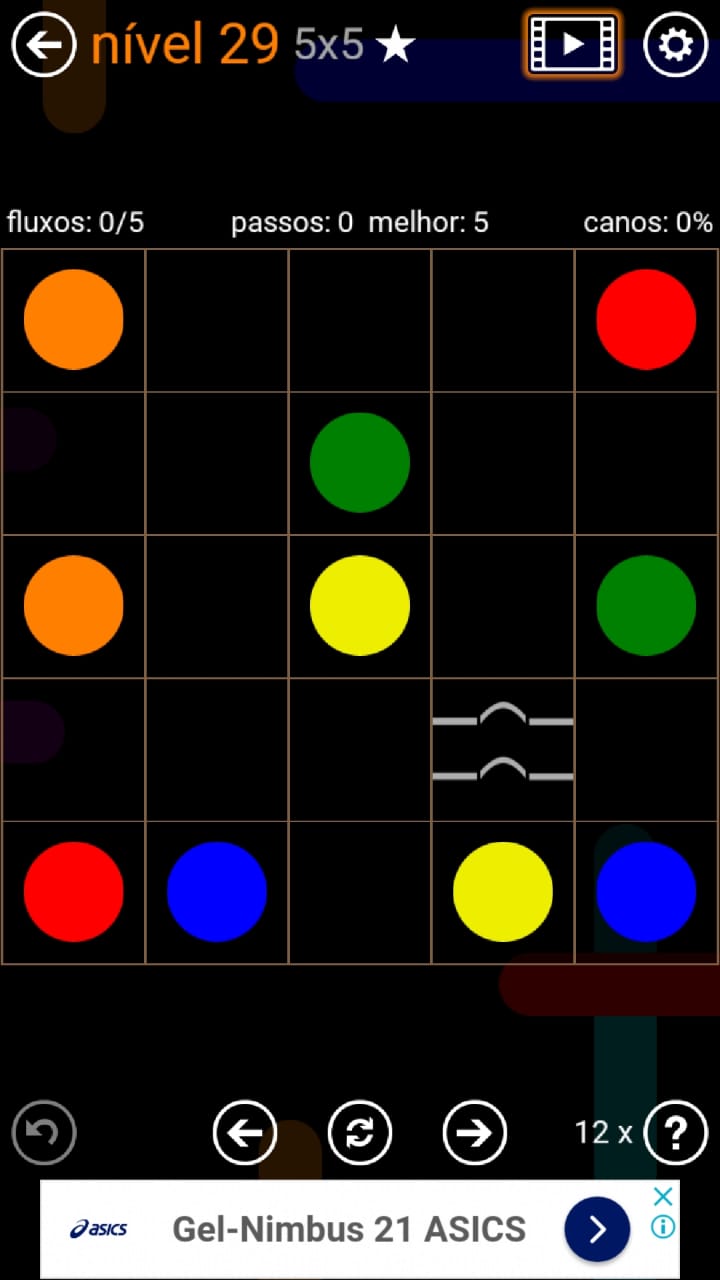Go to the previous level

pyautogui.click(x=245, y=1132)
